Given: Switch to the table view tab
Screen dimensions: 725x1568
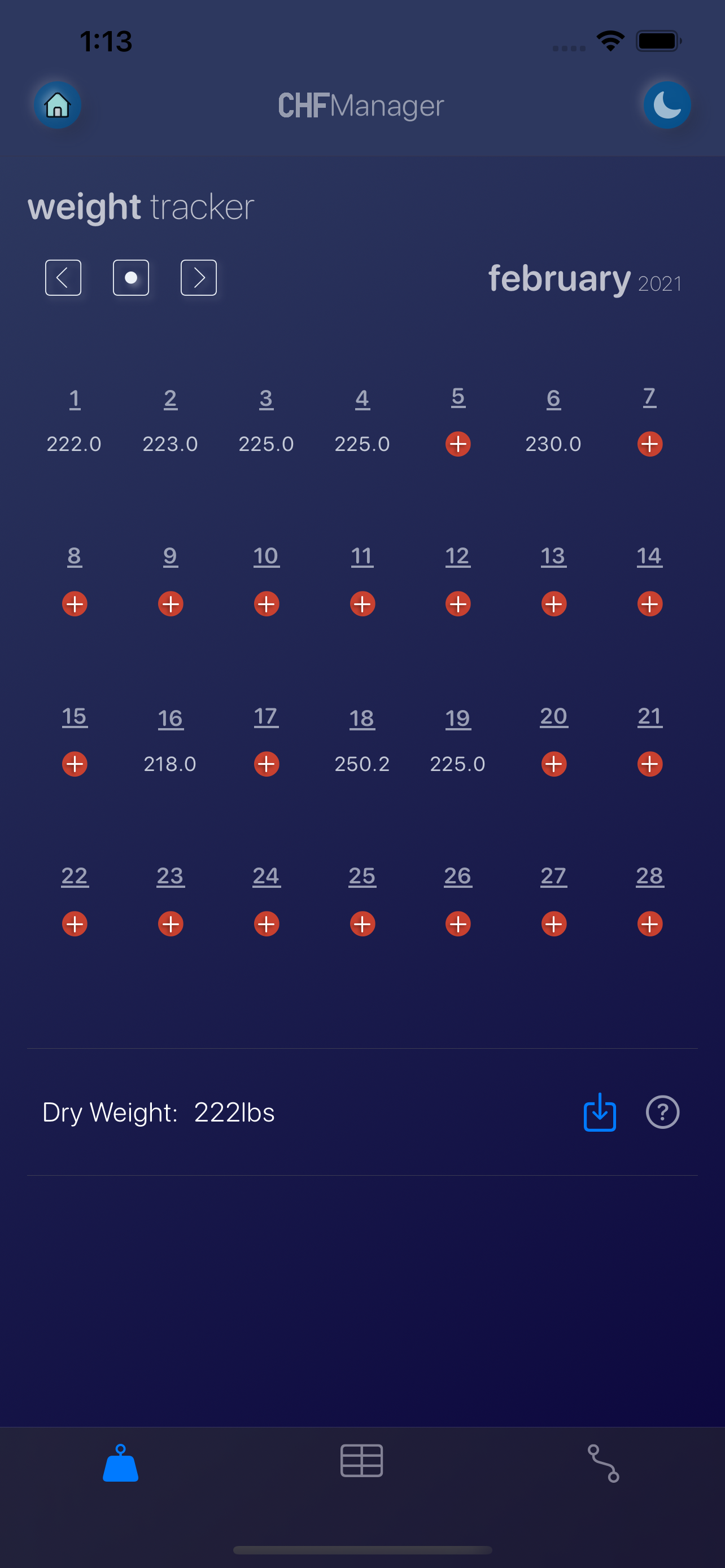Looking at the screenshot, I should tap(361, 1461).
